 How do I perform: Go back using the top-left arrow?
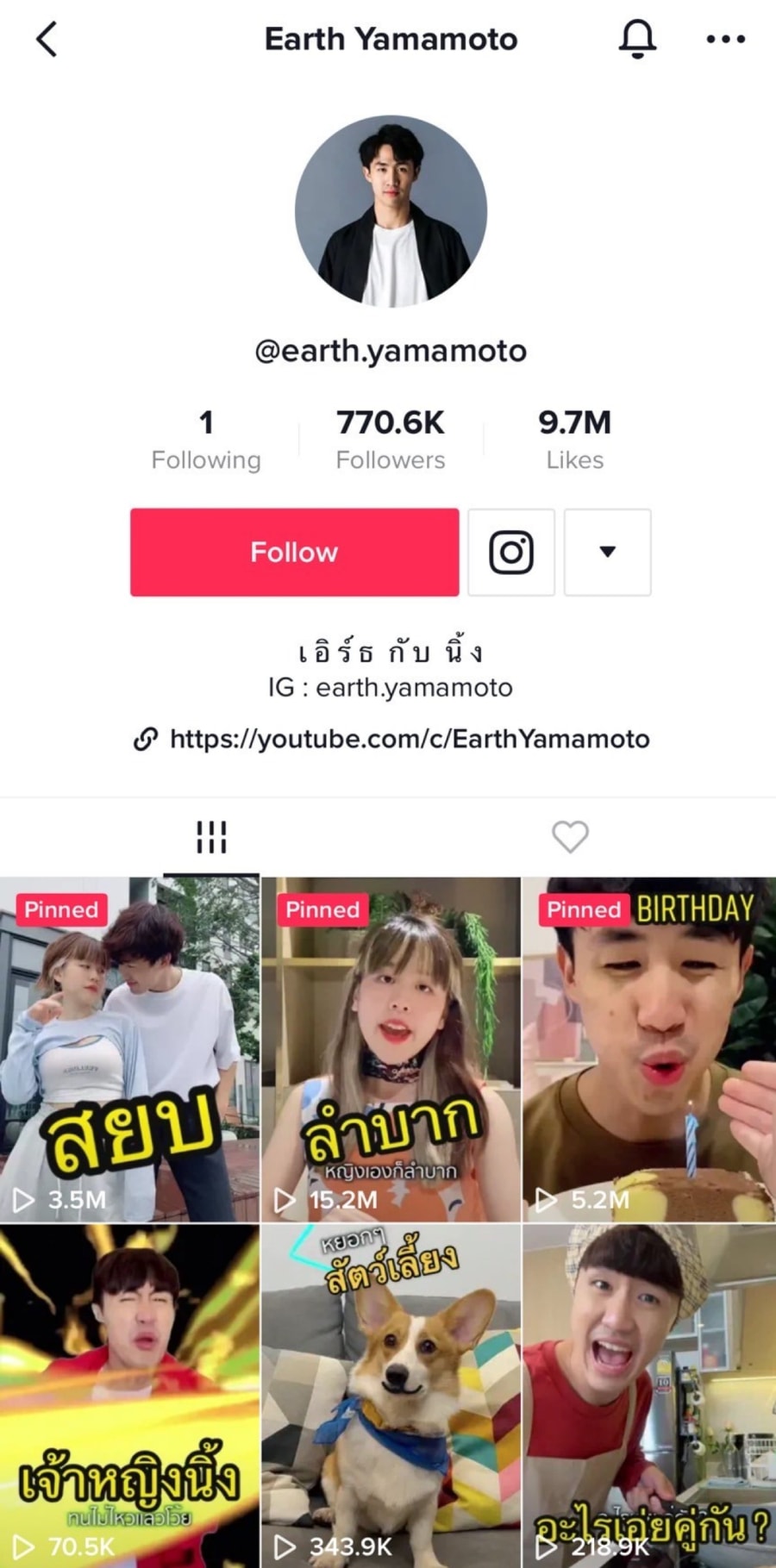pyautogui.click(x=47, y=40)
